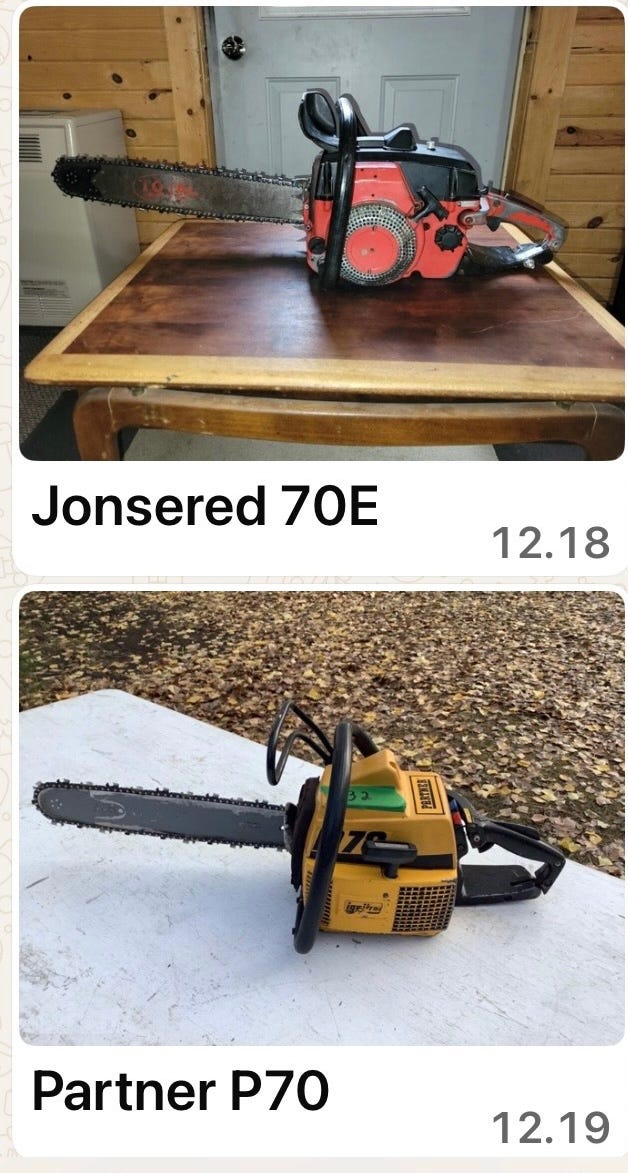Open the Jonsered 70E chainsaw photo
The width and height of the screenshot is (628, 1173).
[322, 233]
